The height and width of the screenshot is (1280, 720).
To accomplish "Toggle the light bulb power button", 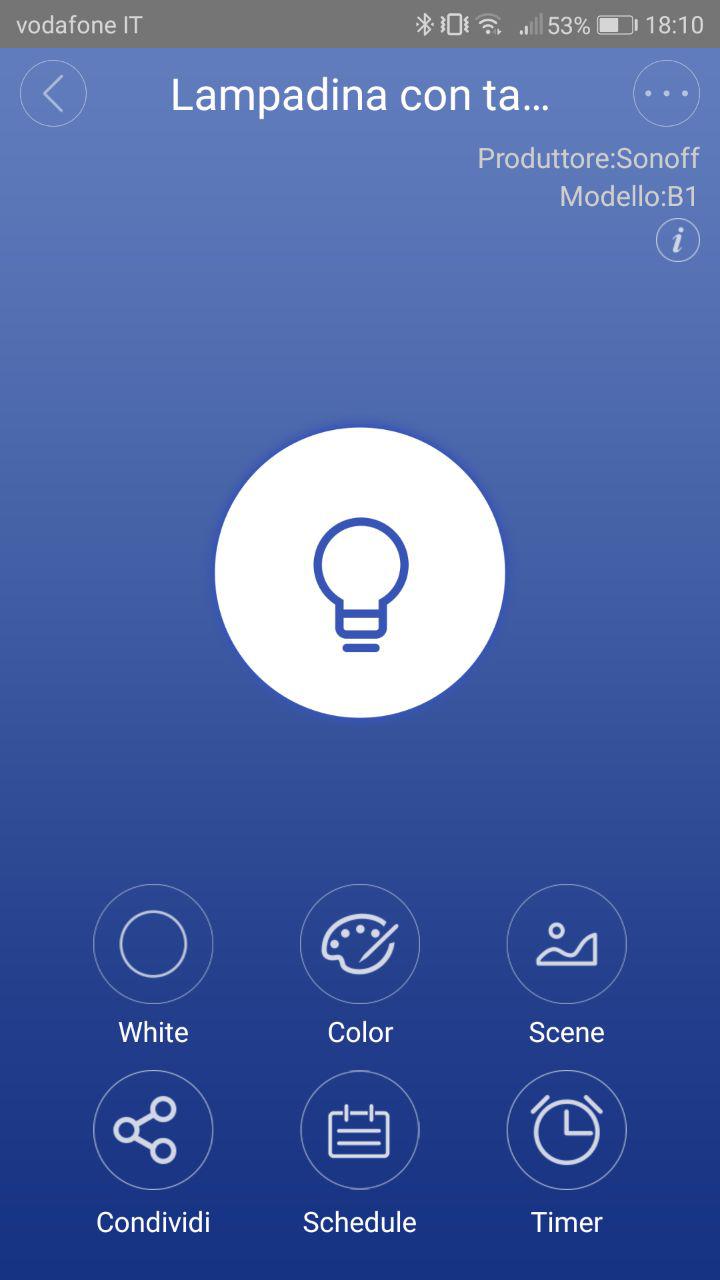I will pyautogui.click(x=360, y=573).
